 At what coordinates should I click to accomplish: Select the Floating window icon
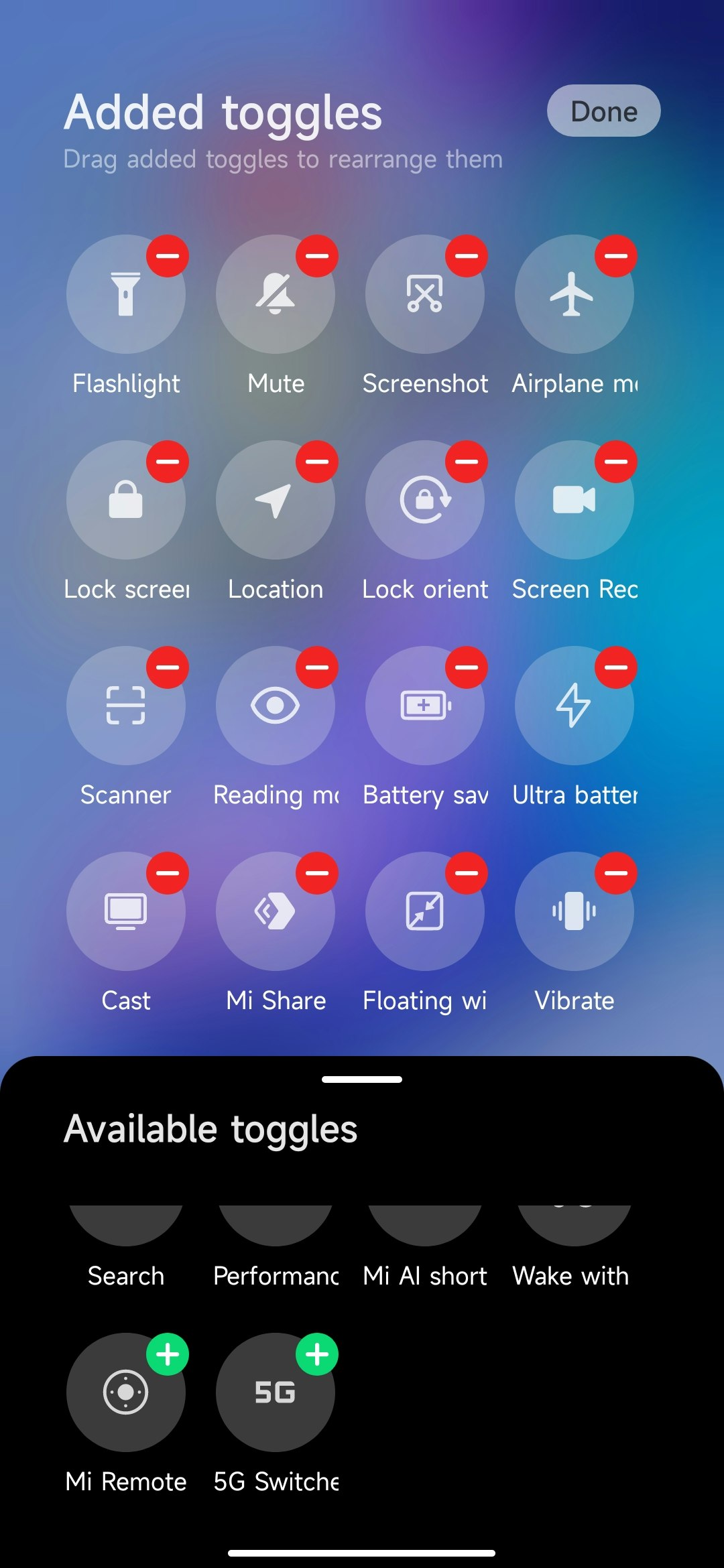[x=425, y=911]
